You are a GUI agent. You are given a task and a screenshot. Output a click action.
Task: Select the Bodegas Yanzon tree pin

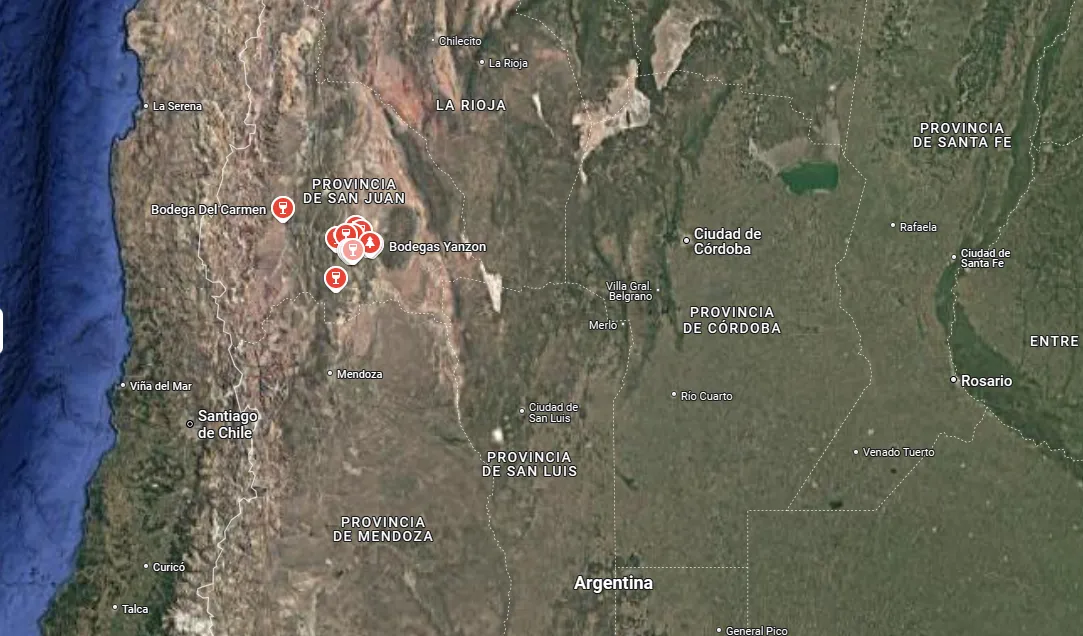370,243
